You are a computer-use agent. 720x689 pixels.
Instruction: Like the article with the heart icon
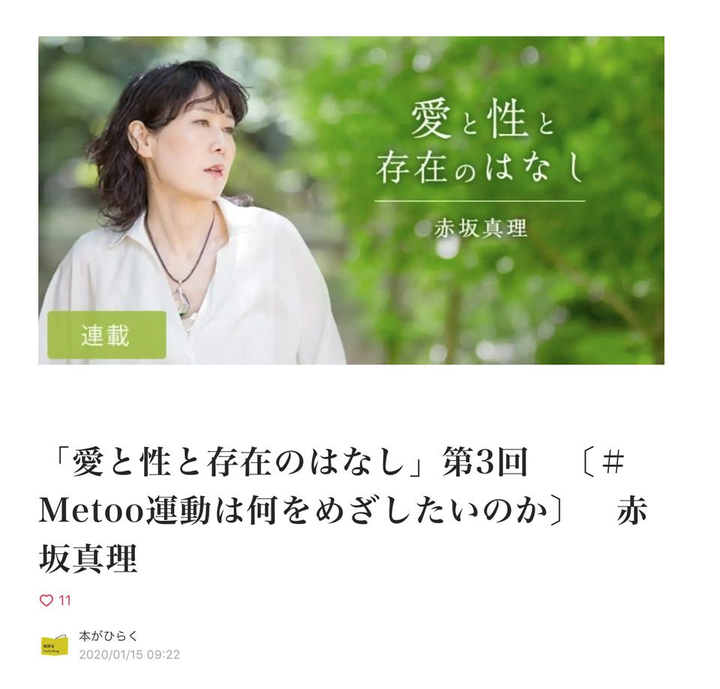(x=46, y=600)
